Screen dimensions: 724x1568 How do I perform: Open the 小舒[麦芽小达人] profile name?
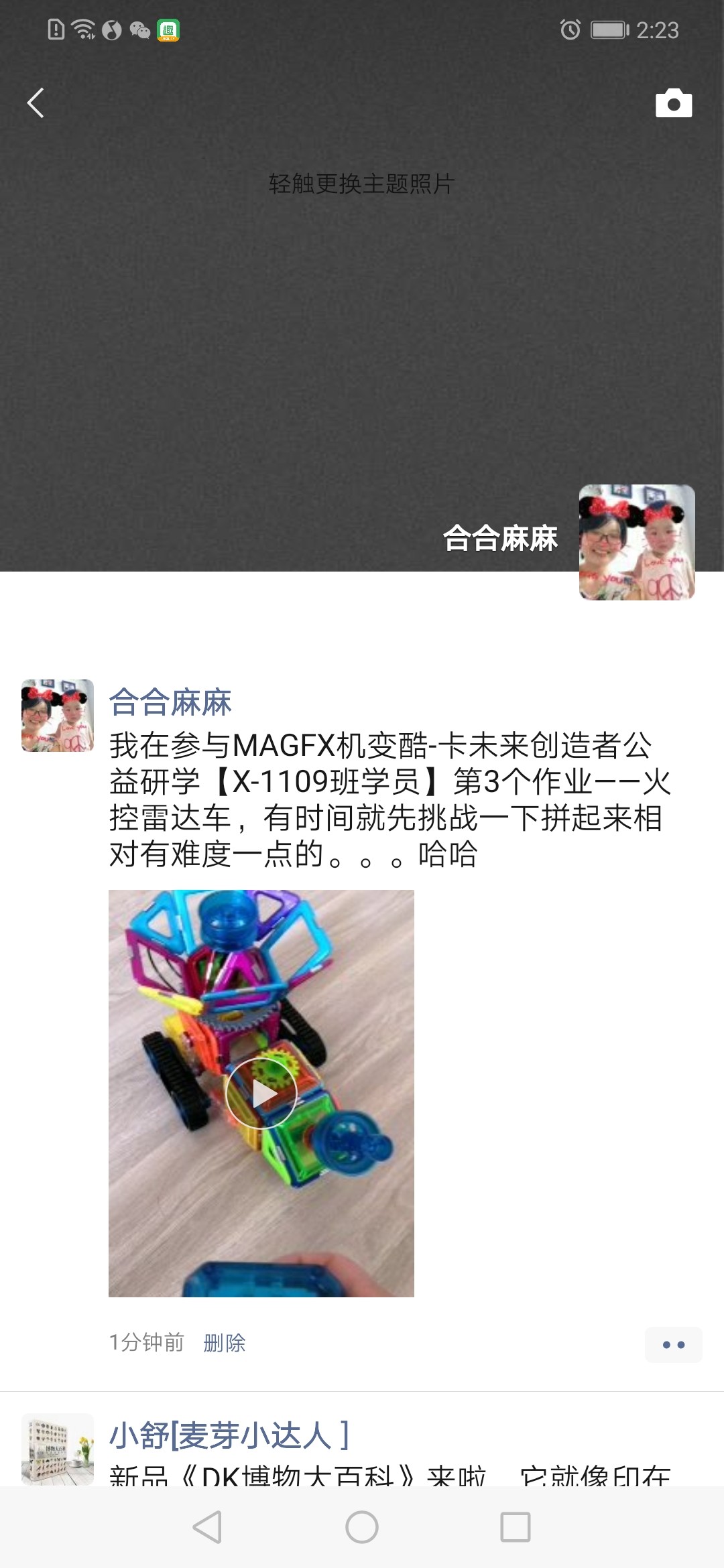tap(229, 1436)
